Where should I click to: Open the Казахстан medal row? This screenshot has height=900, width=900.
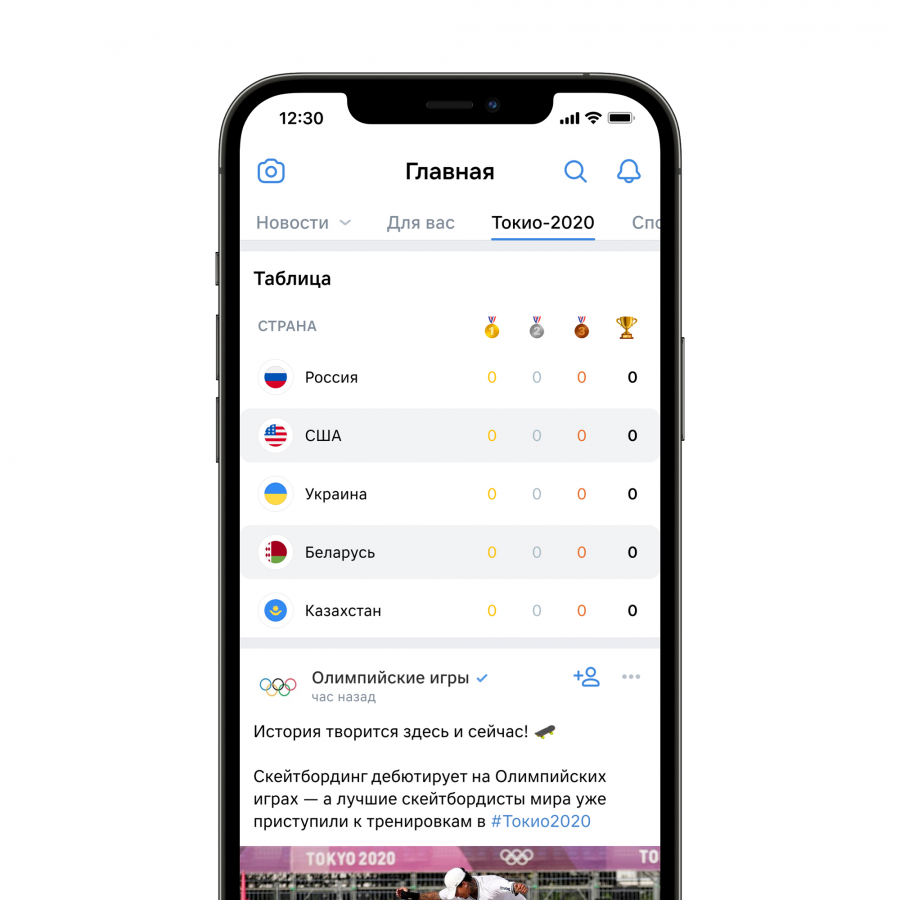(x=449, y=610)
